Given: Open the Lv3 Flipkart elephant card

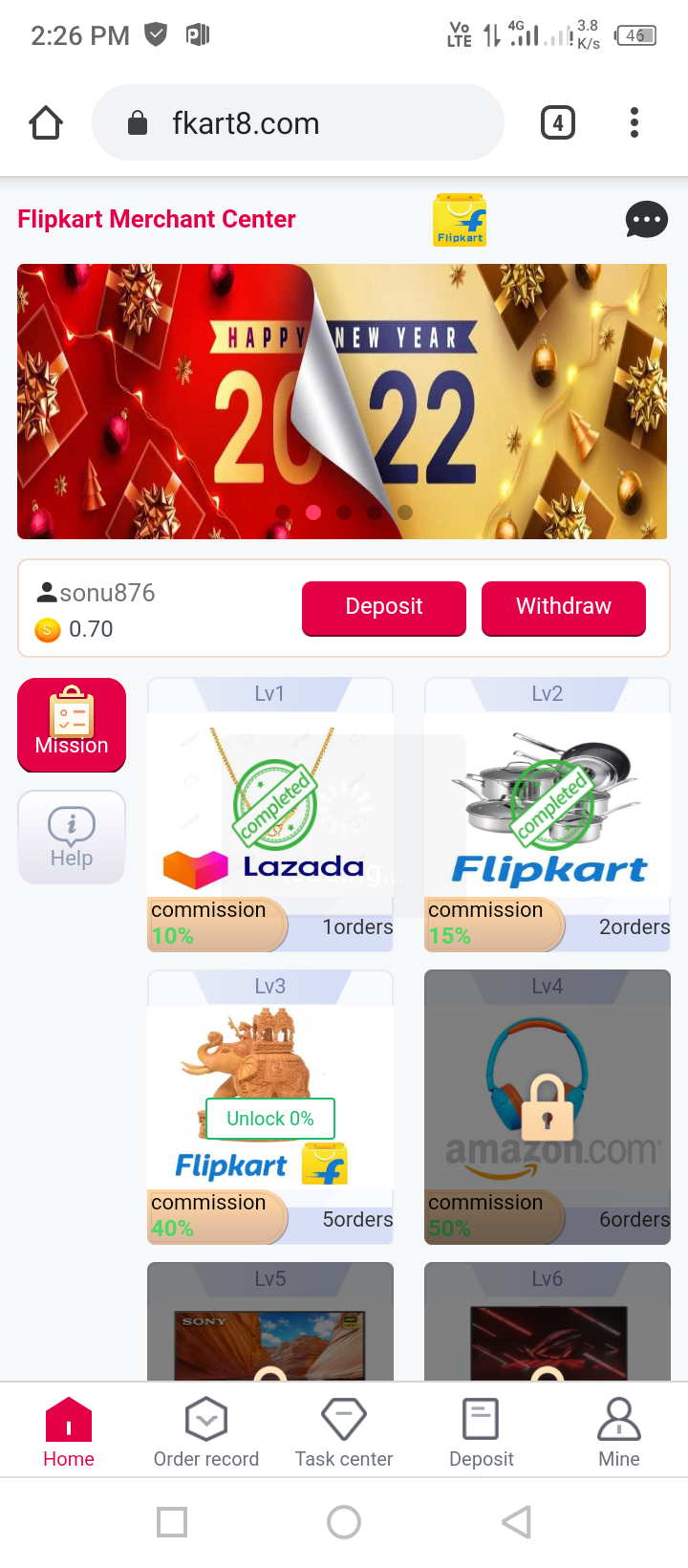Looking at the screenshot, I should tap(270, 1107).
